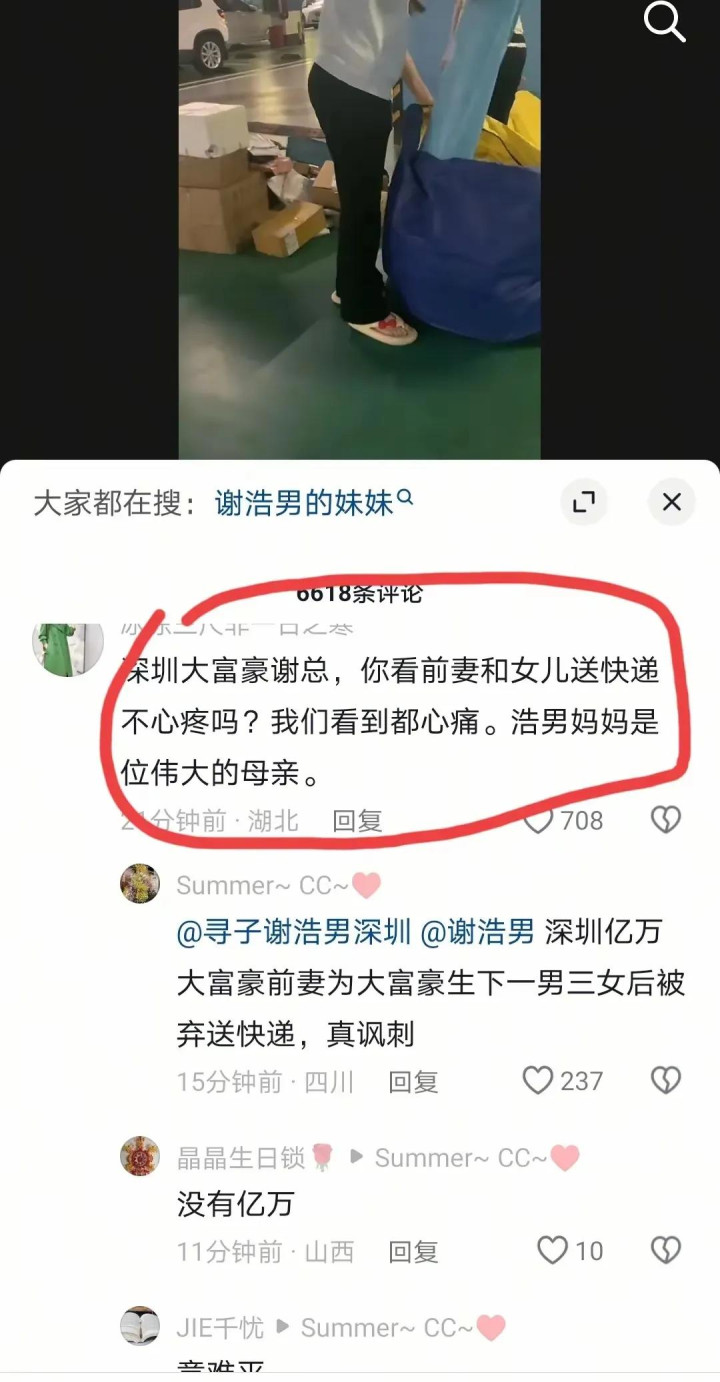Close the comments panel
The image size is (720, 1382).
[x=671, y=502]
